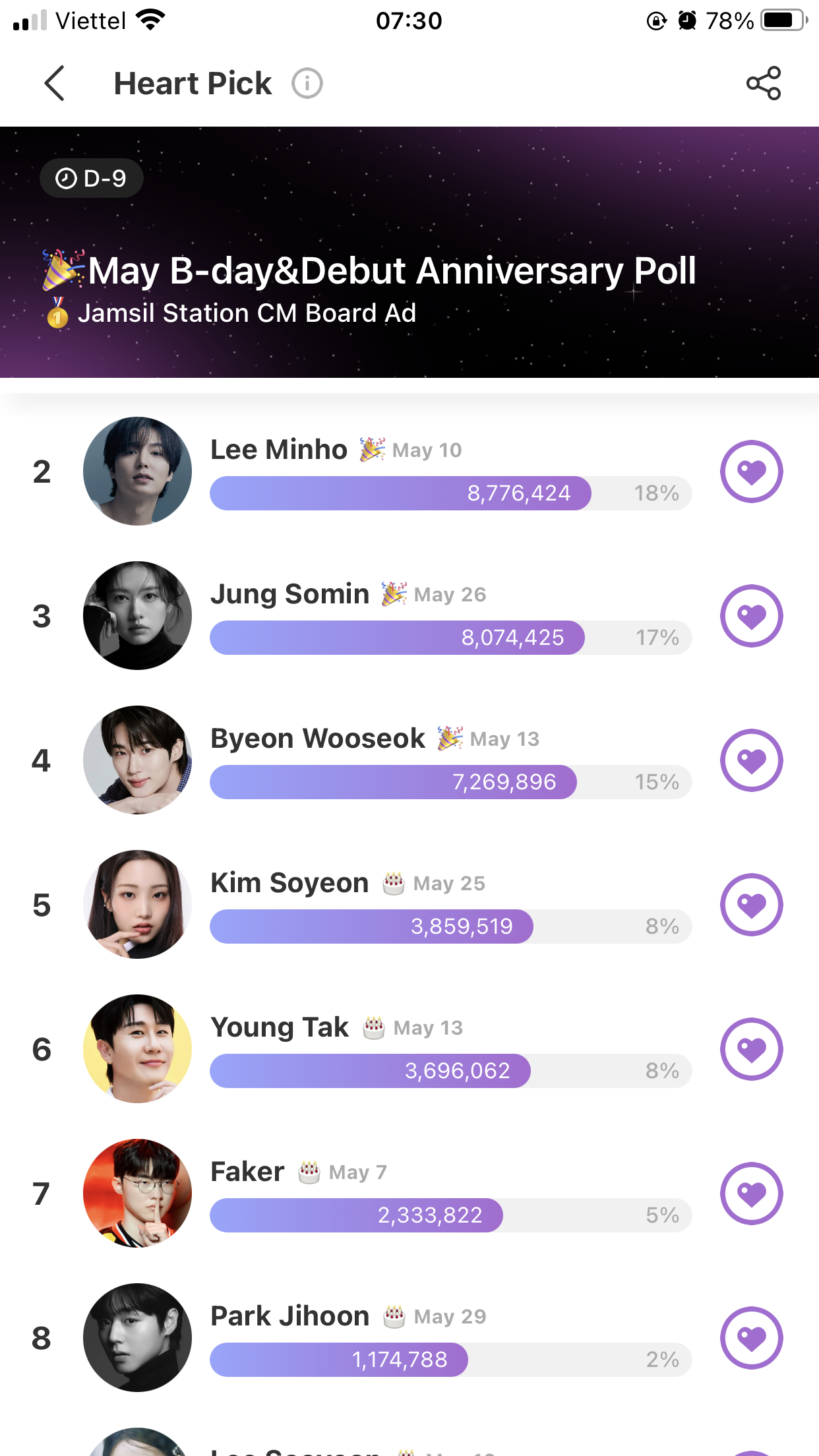The image size is (819, 1456).
Task: Give a heart to Park Jihoon
Action: (751, 1338)
